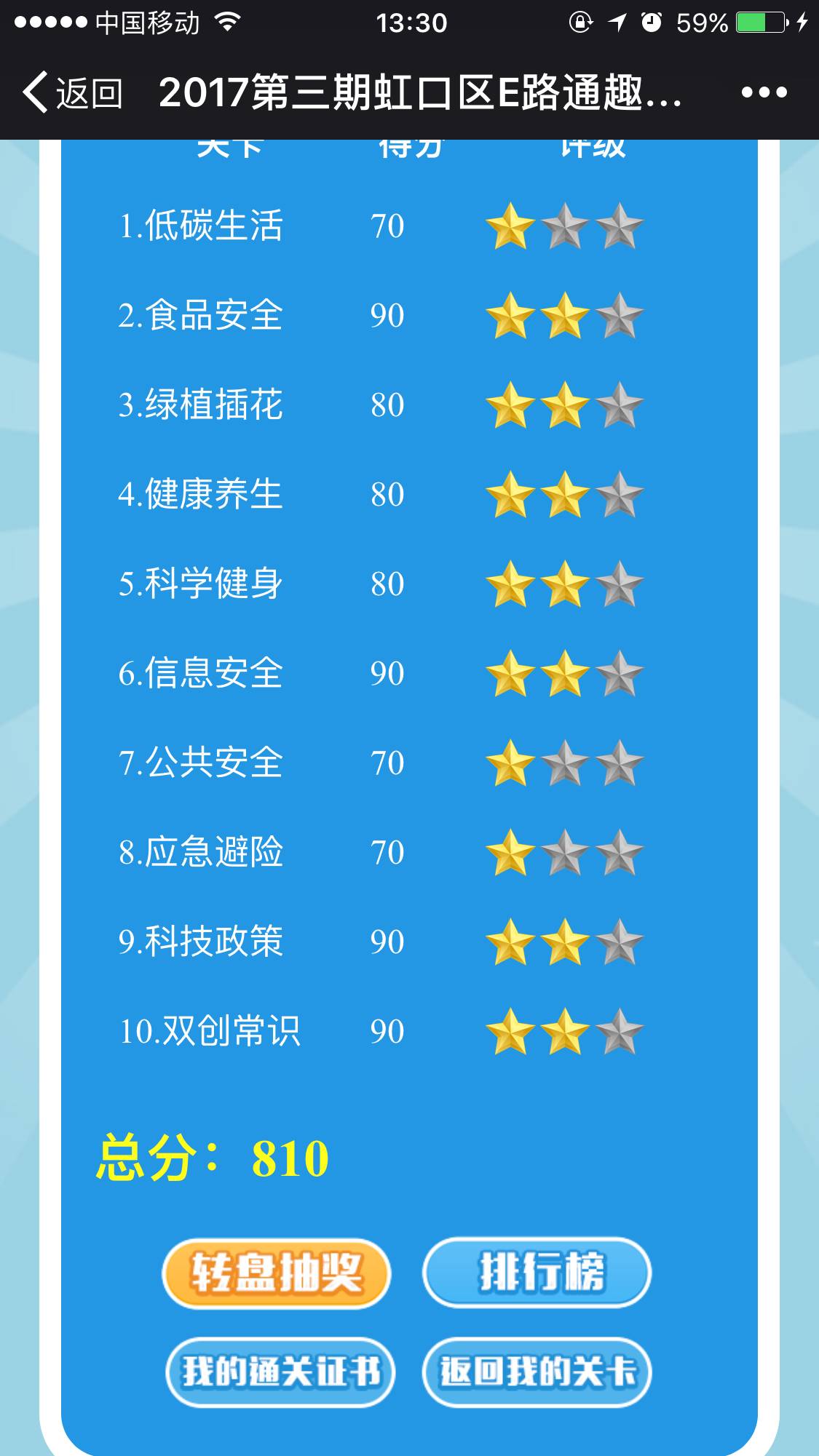The width and height of the screenshot is (819, 1456).
Task: Select 返回我的关卡 button
Action: [537, 1372]
